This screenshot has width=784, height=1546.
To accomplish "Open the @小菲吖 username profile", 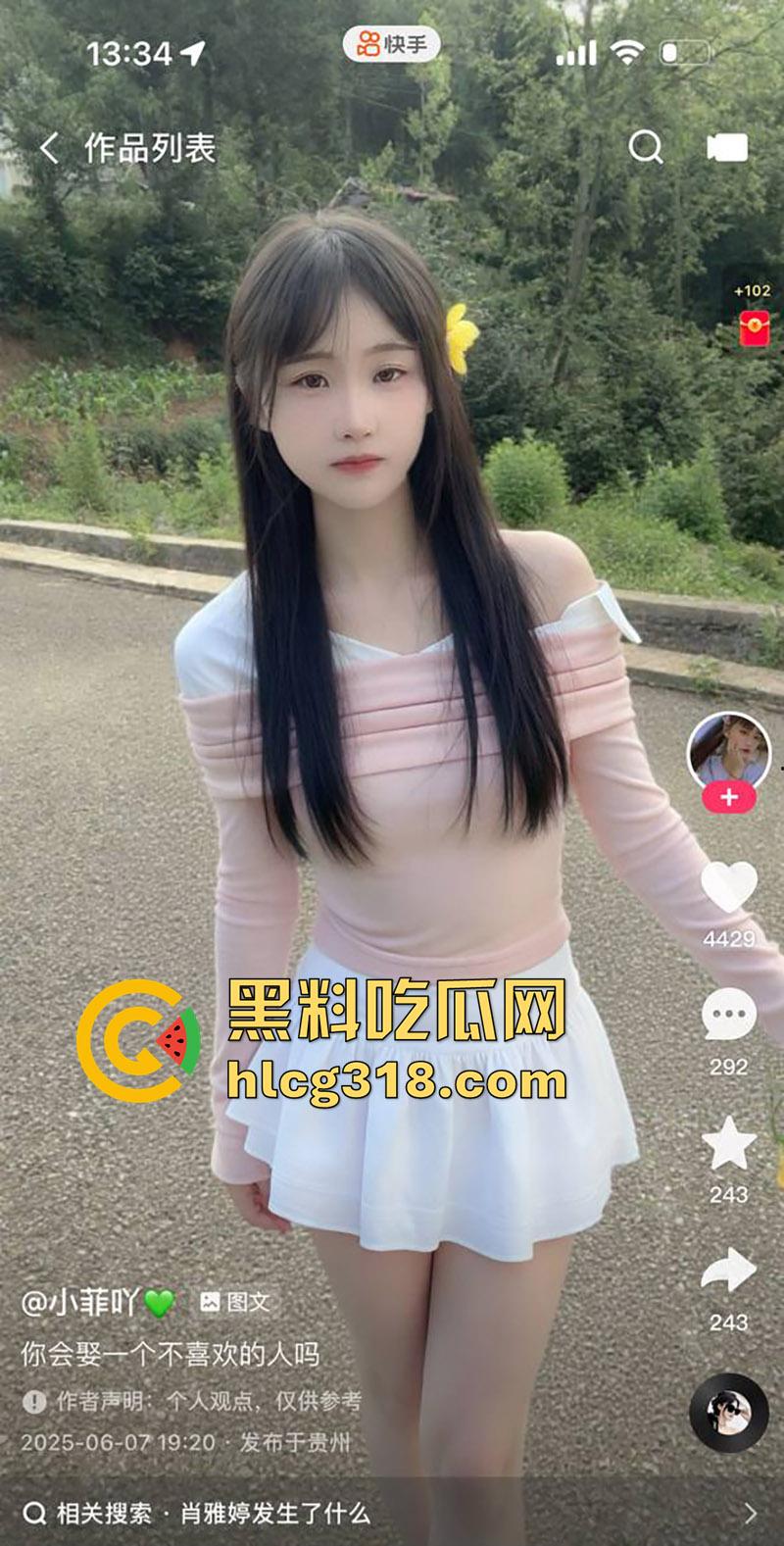I will (x=83, y=1302).
